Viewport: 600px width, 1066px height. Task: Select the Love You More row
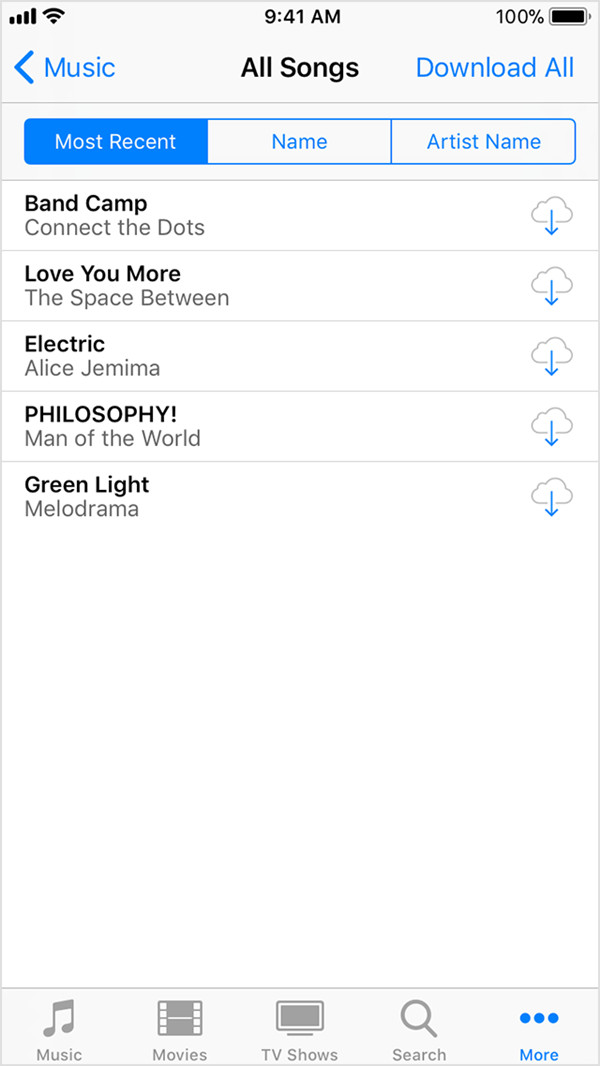[200, 286]
